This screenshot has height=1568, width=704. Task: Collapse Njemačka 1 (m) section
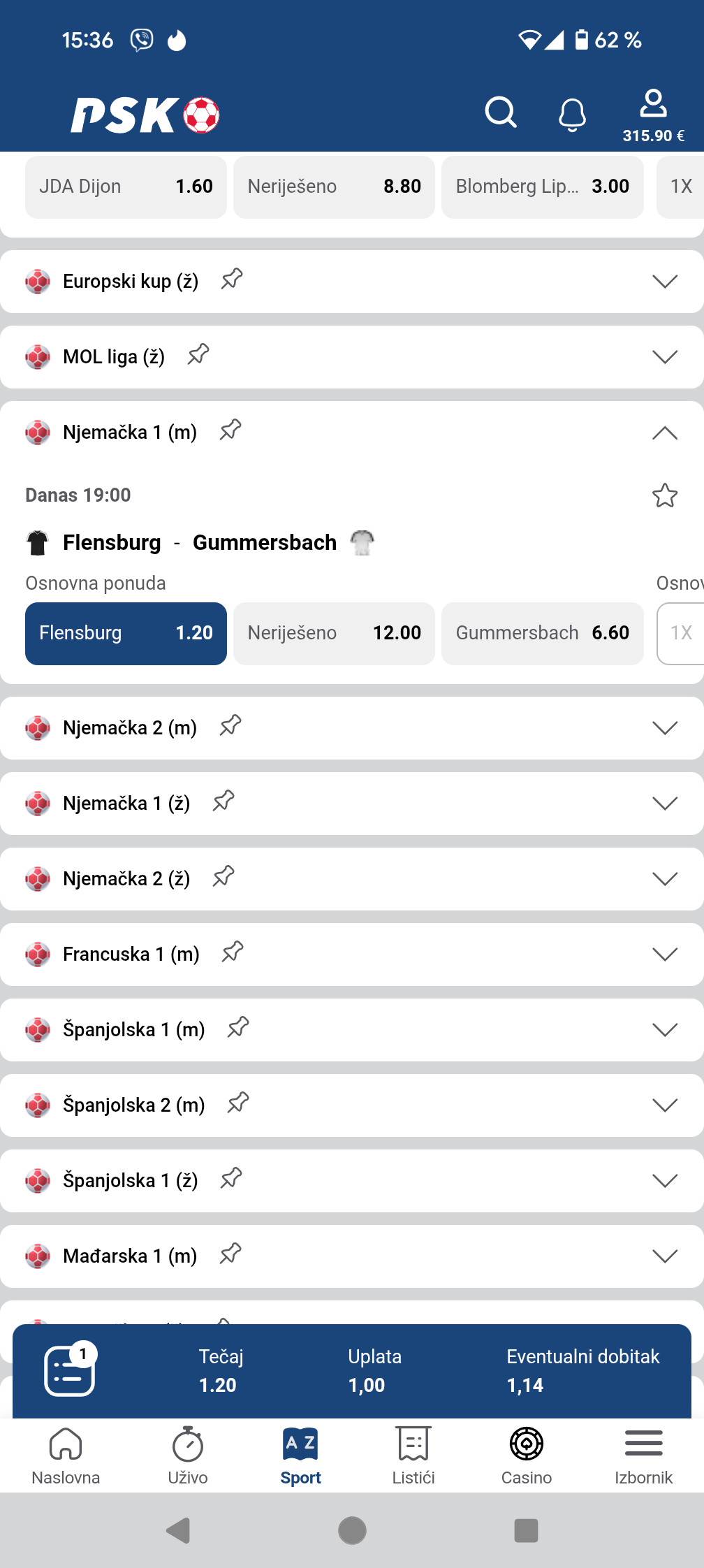click(x=665, y=433)
